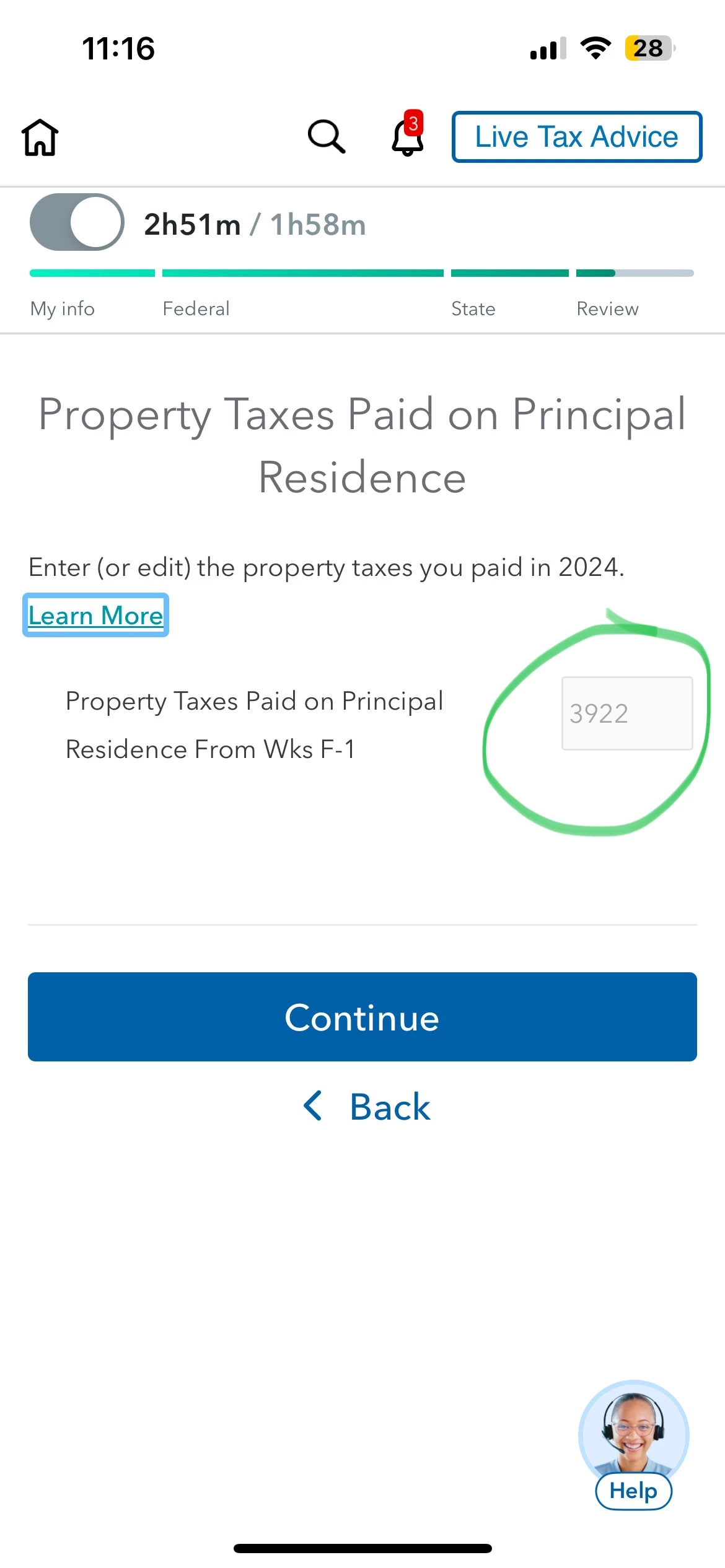The image size is (725, 1568).
Task: Open the search magnifier
Action: pos(326,137)
